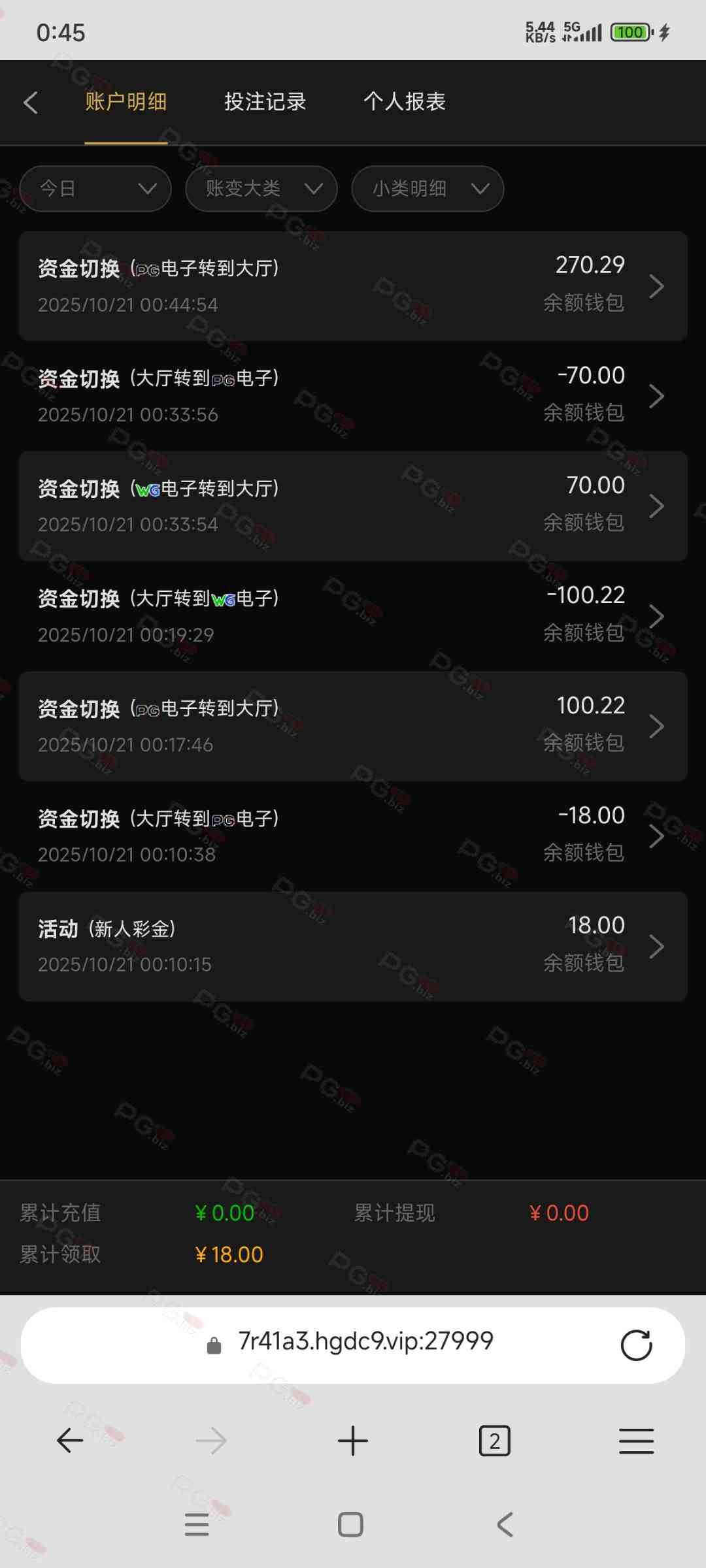Image resolution: width=706 pixels, height=1568 pixels.
Task: Go to previous page with browser back arrow
Action: click(x=70, y=1441)
